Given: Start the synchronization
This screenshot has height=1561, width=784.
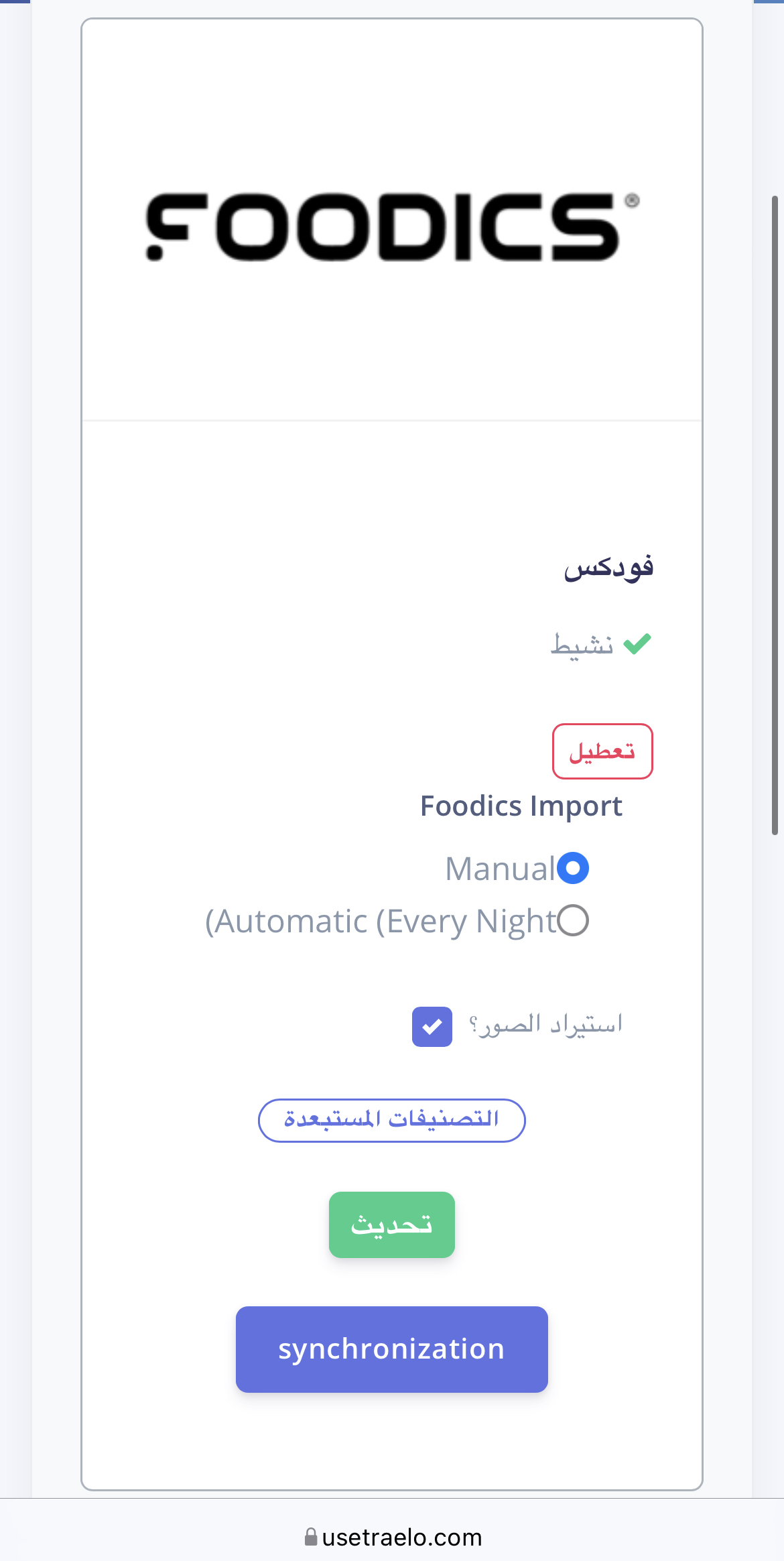Looking at the screenshot, I should pyautogui.click(x=392, y=1349).
